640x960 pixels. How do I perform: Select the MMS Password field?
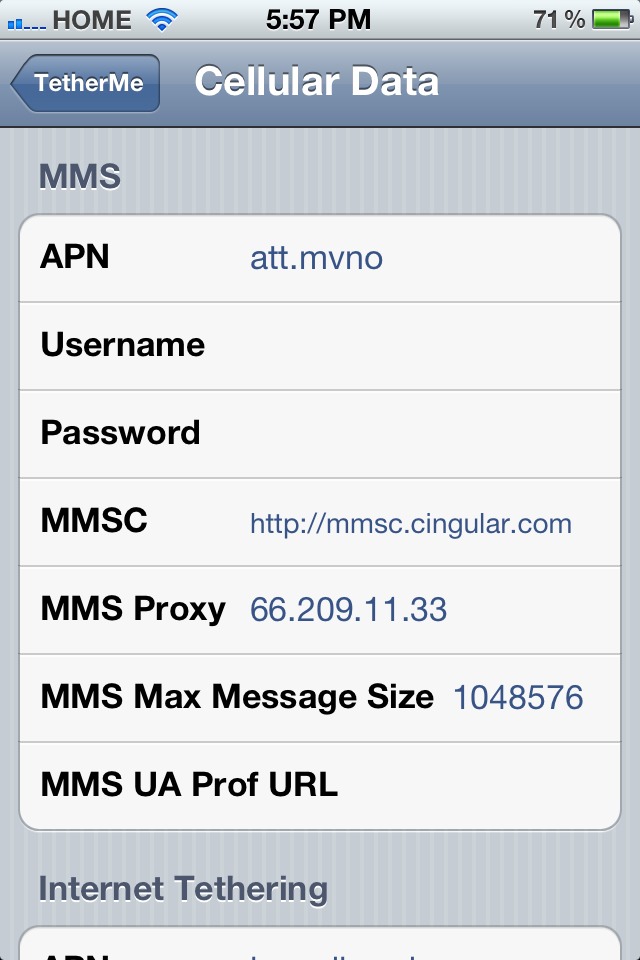point(320,434)
